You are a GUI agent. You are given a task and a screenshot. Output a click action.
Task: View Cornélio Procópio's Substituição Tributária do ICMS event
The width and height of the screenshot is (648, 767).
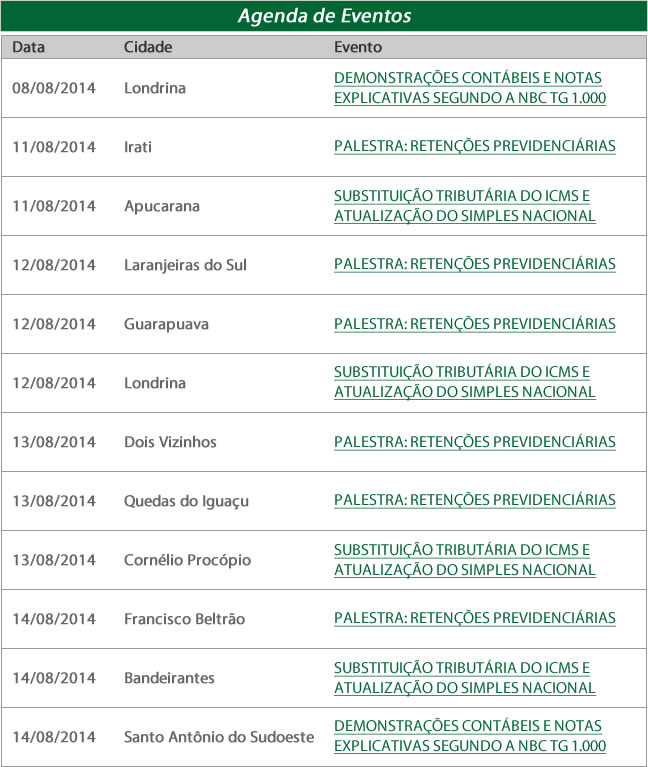point(464,560)
